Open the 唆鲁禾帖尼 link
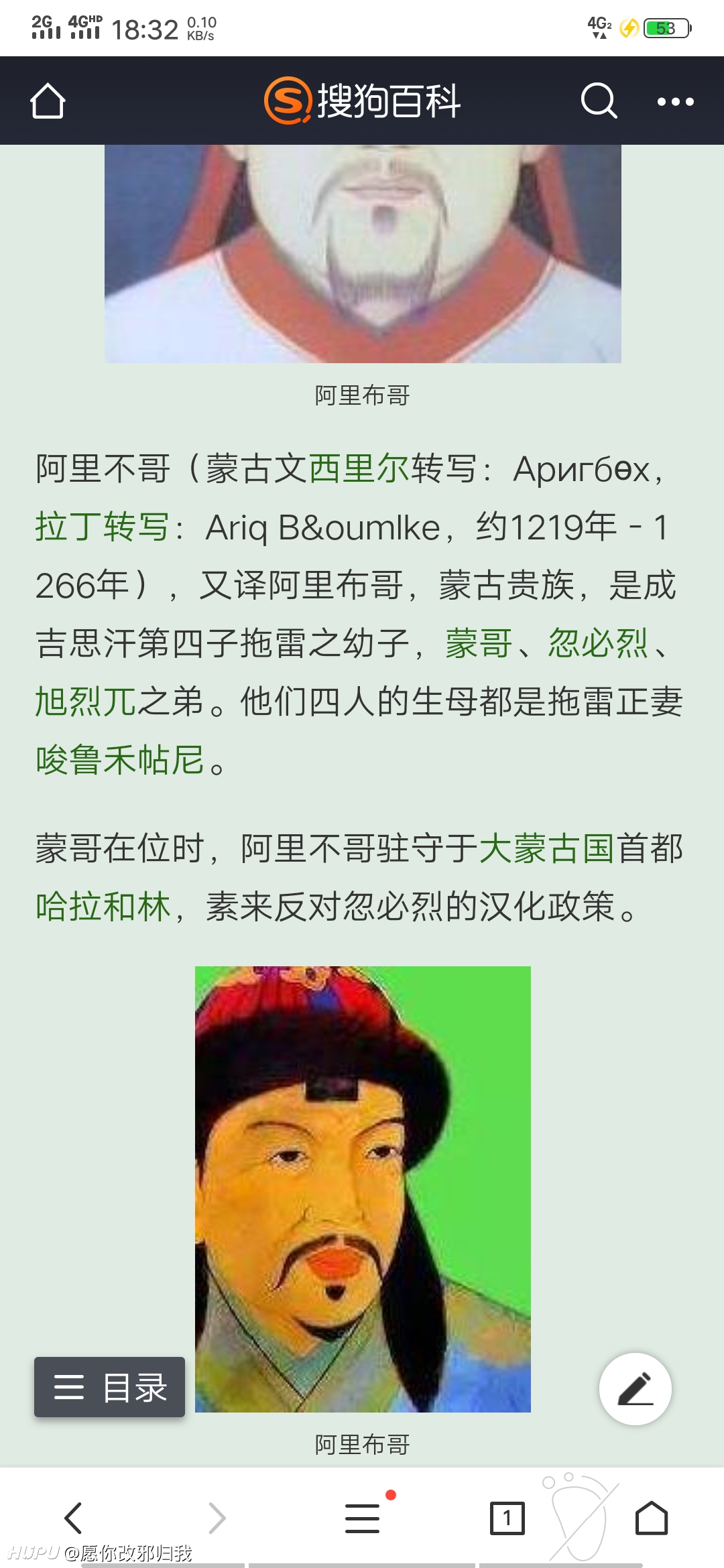Image resolution: width=724 pixels, height=1568 pixels. [120, 760]
